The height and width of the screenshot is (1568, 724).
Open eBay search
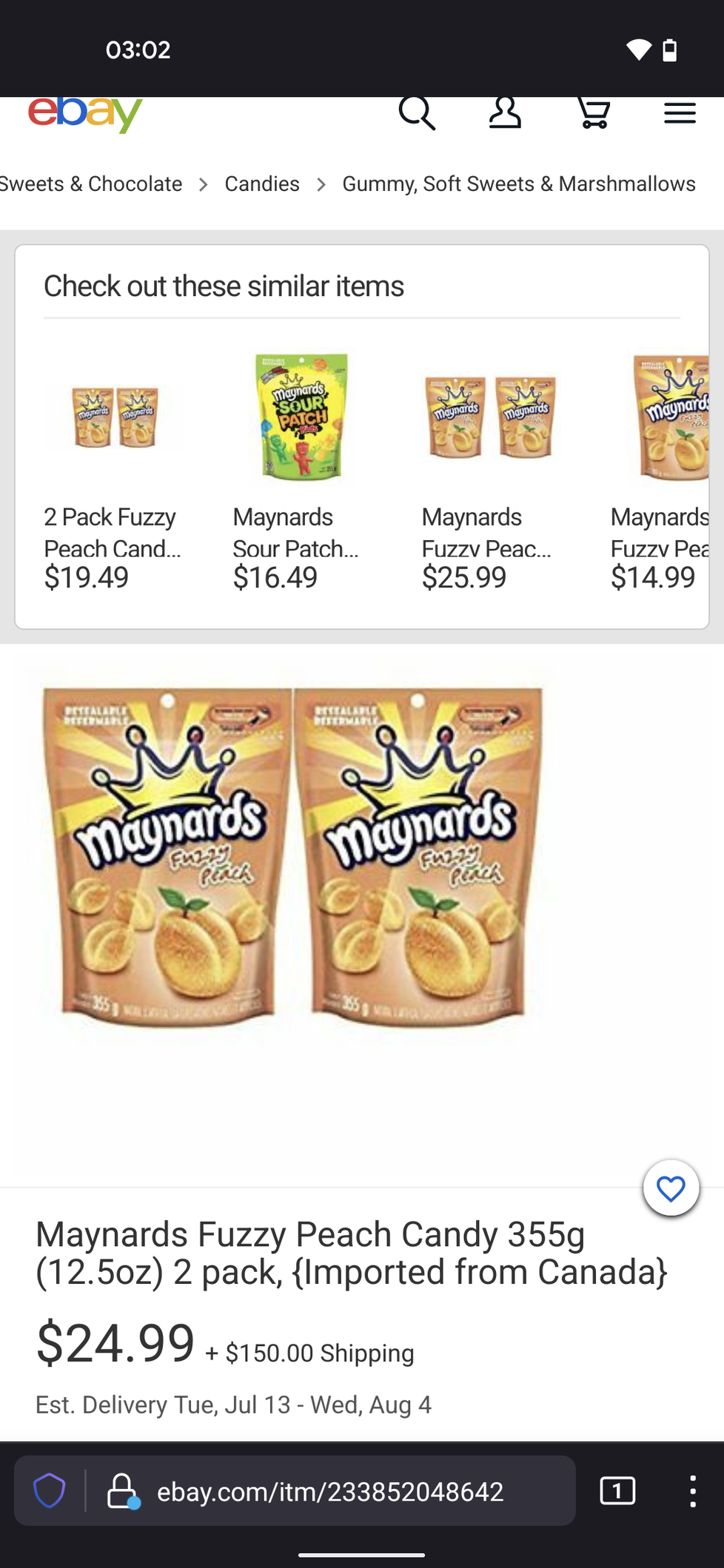click(x=417, y=113)
